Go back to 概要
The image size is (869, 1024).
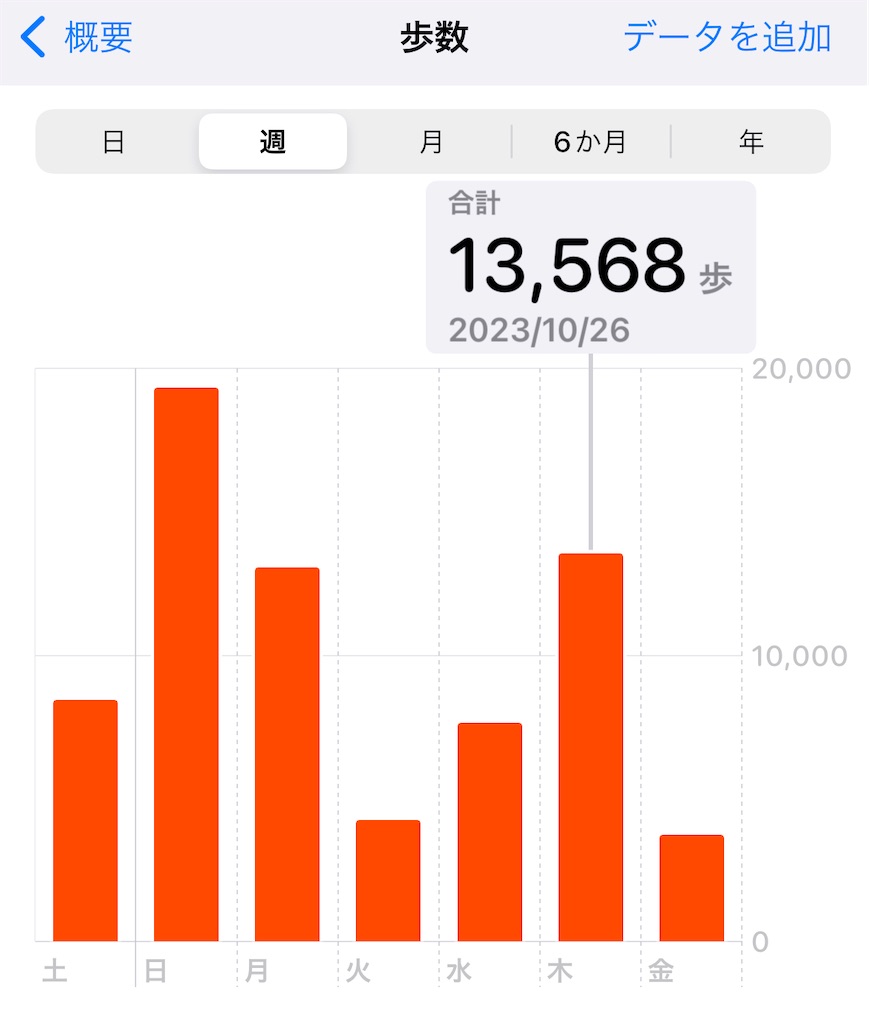tap(78, 38)
